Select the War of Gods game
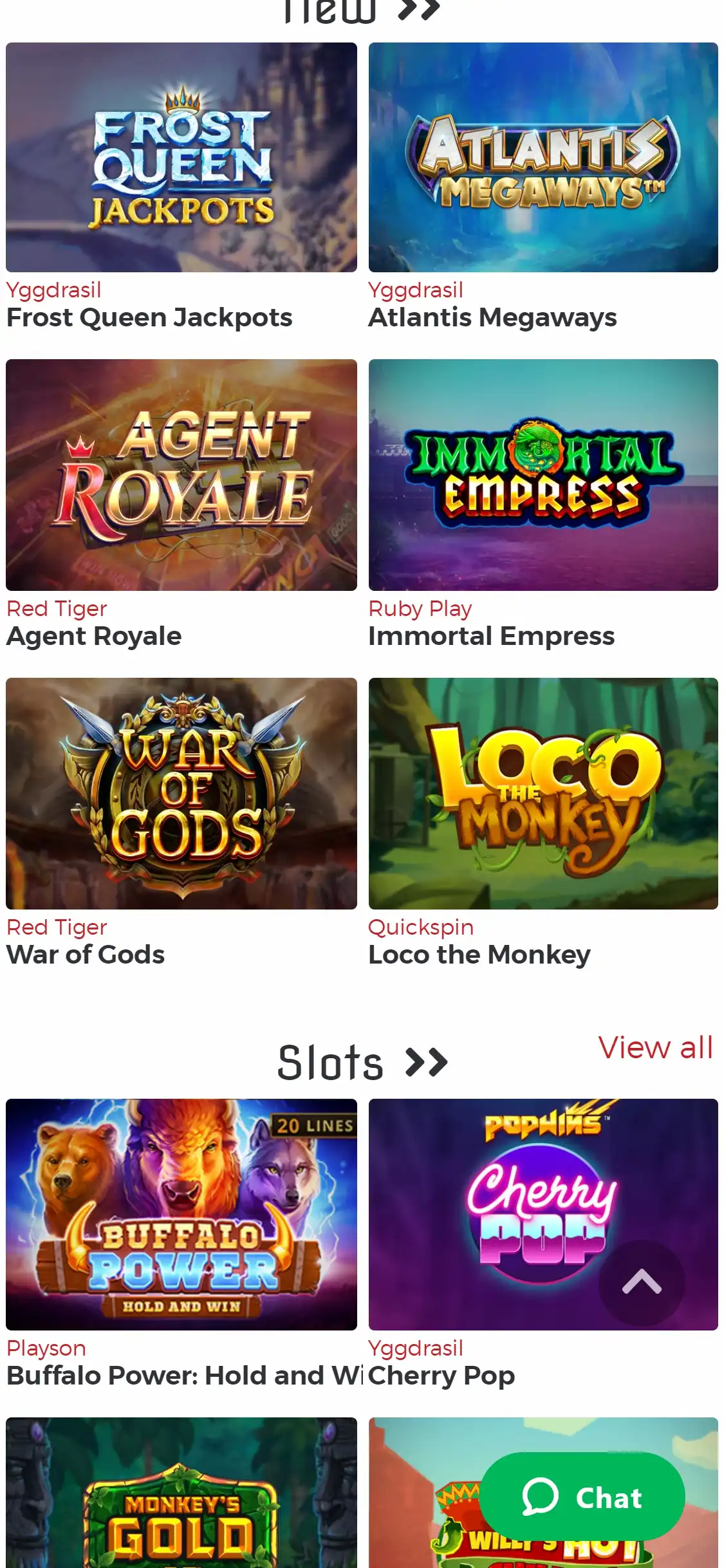The height and width of the screenshot is (1568, 724). pyautogui.click(x=181, y=793)
